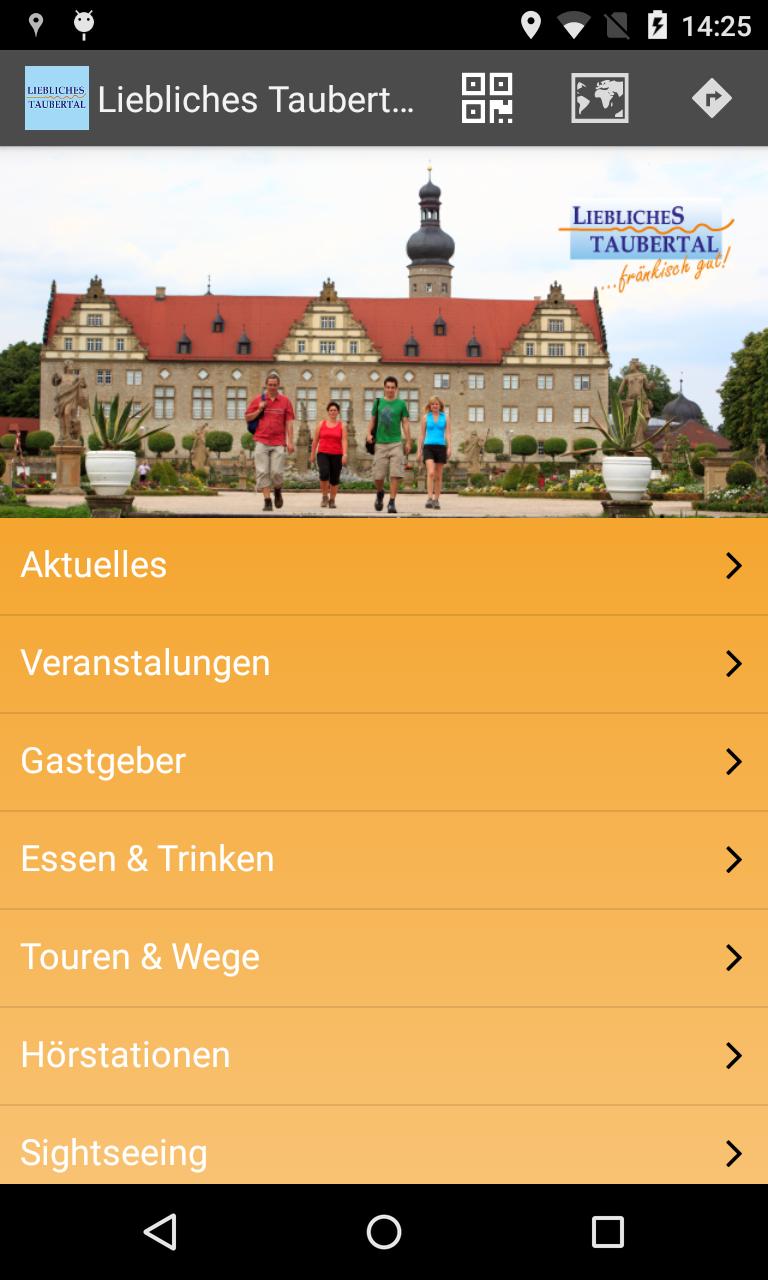The width and height of the screenshot is (768, 1280).
Task: Open the map view icon
Action: (x=599, y=98)
